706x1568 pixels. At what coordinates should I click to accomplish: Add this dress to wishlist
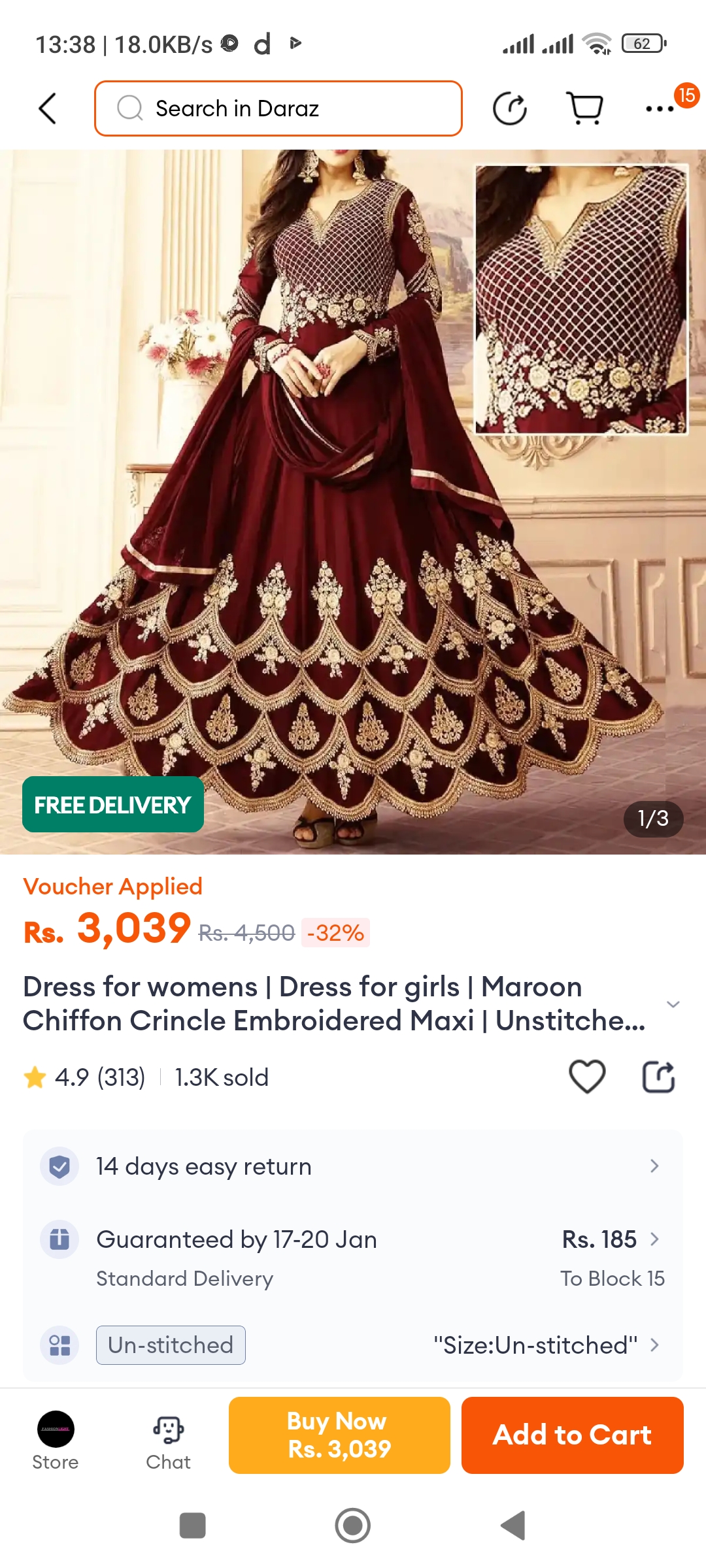tap(587, 1077)
